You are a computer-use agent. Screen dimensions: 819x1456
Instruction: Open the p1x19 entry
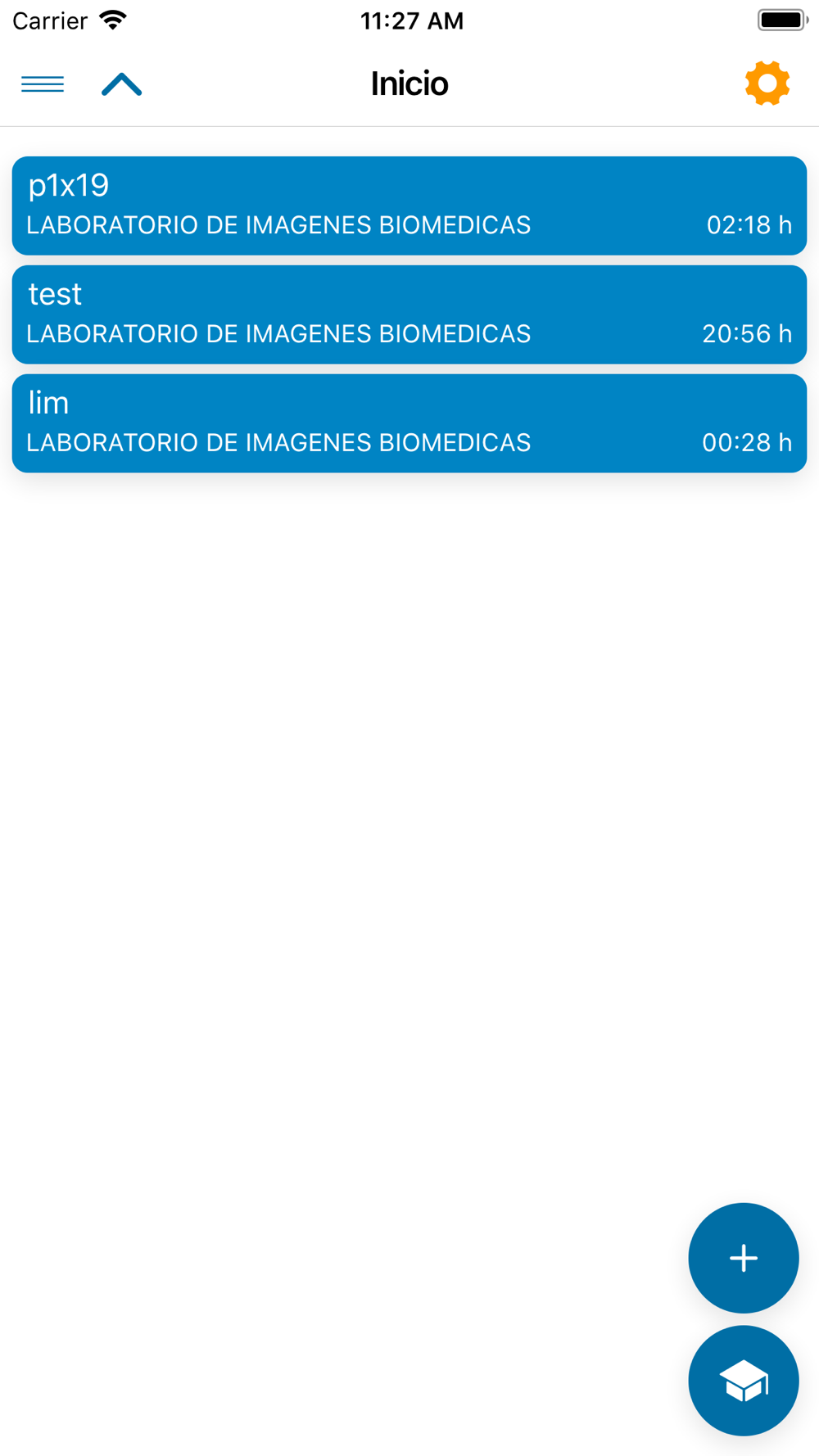pyautogui.click(x=409, y=206)
